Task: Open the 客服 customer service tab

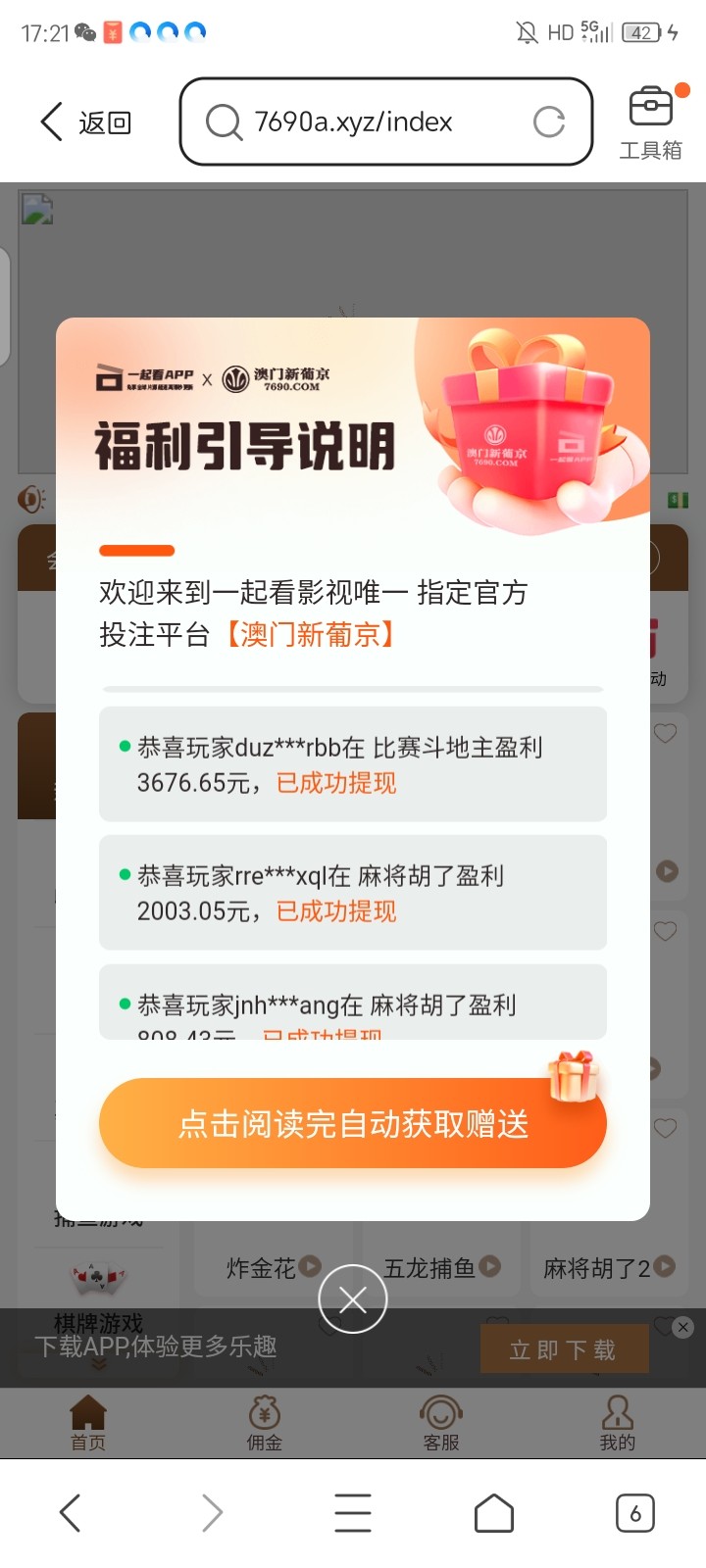Action: coord(441,1423)
